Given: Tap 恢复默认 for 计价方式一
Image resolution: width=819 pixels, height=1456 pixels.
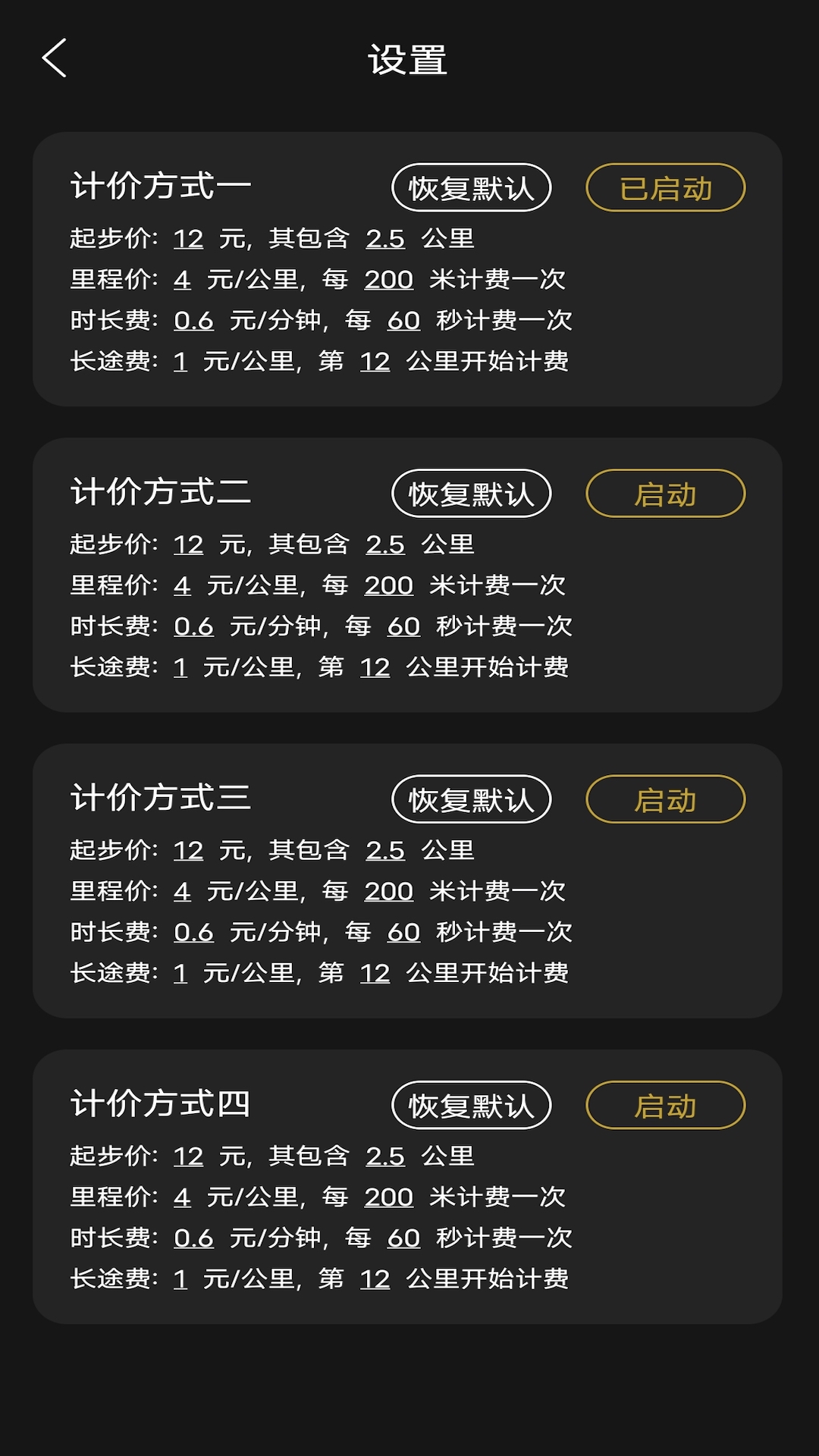Looking at the screenshot, I should 471,188.
